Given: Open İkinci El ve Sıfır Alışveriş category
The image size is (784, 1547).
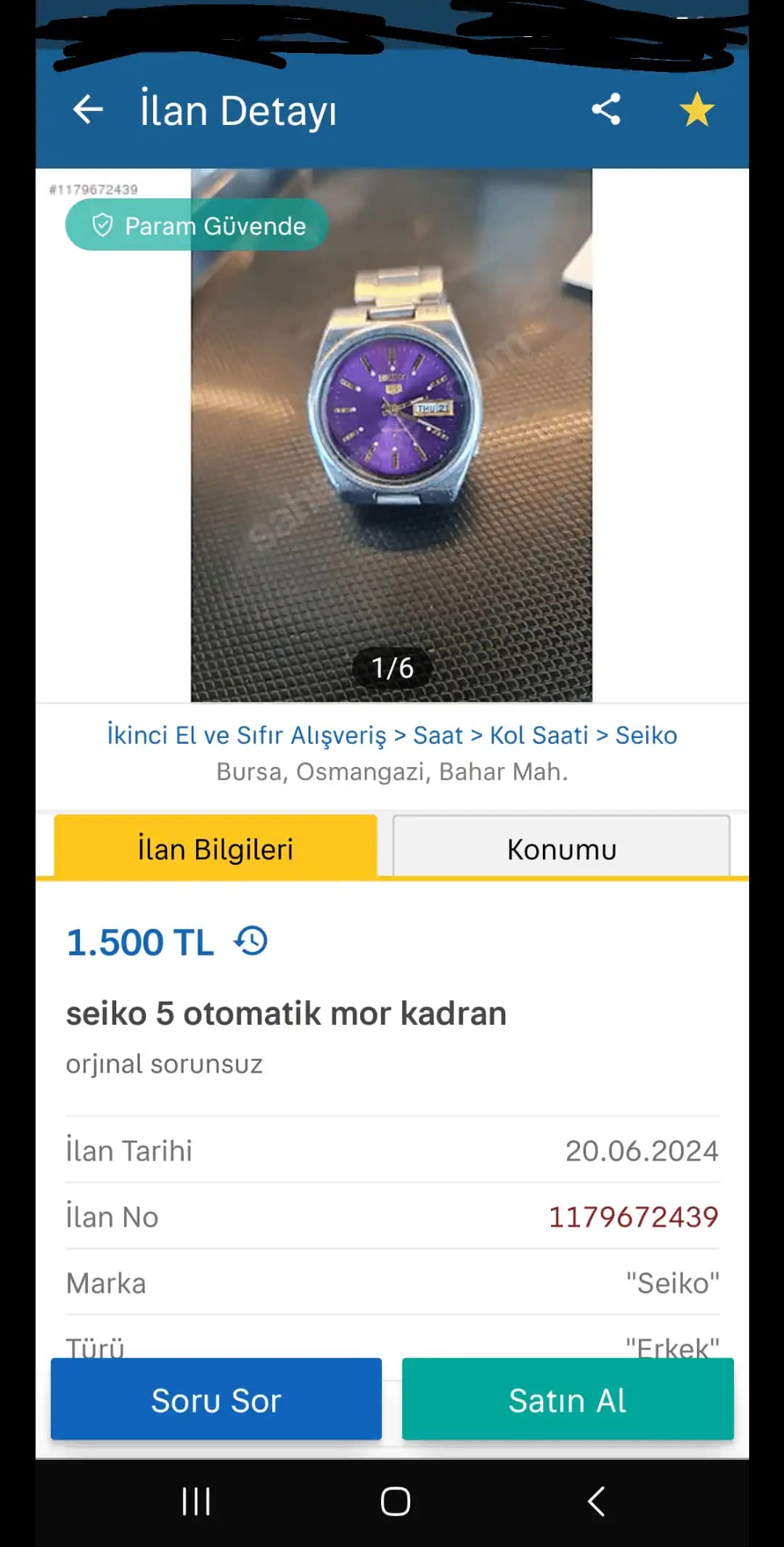Looking at the screenshot, I should click(247, 735).
